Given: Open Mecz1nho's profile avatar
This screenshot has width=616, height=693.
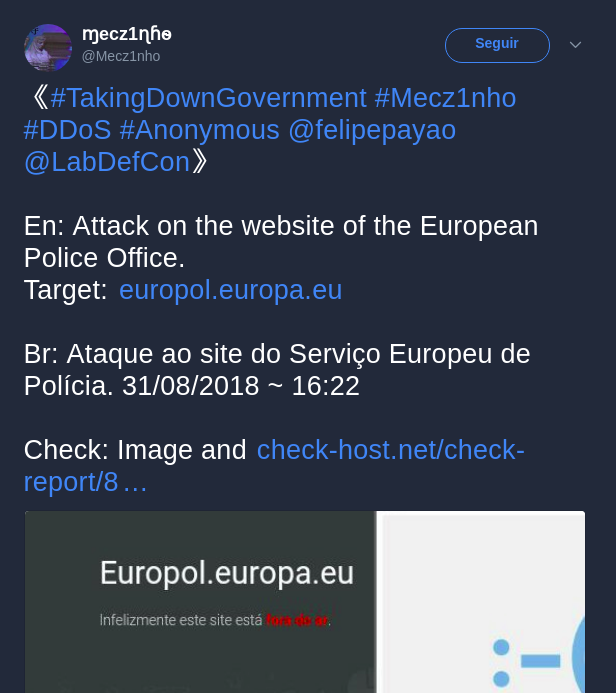Looking at the screenshot, I should (48, 48).
